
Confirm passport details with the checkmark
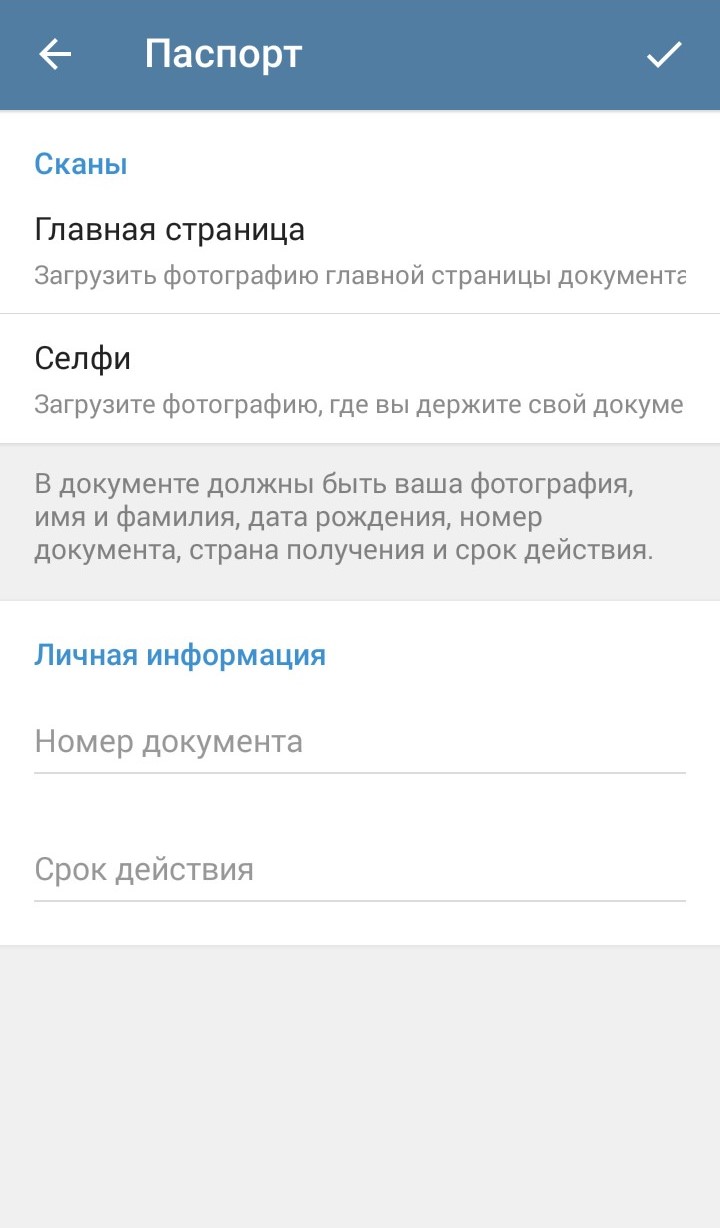pyautogui.click(x=664, y=55)
